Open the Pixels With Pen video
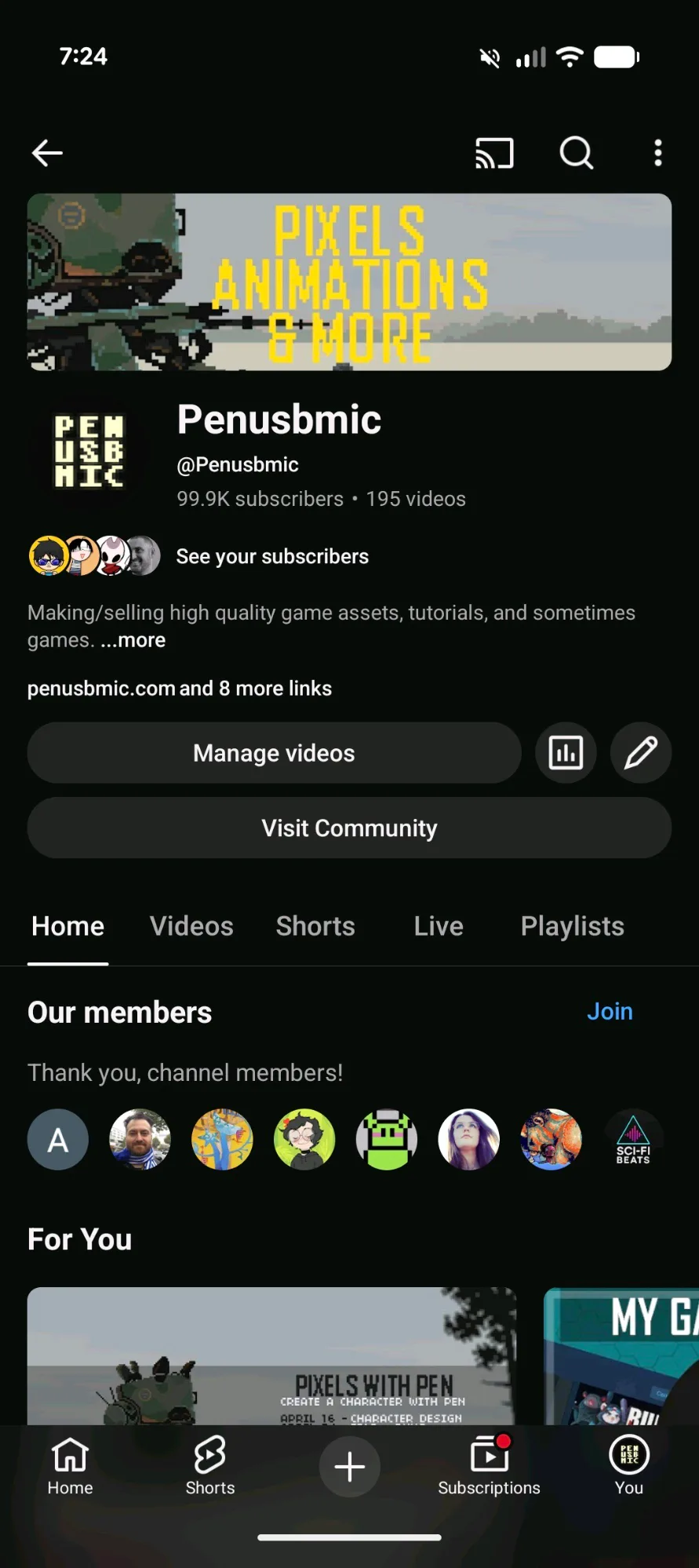699x1568 pixels. tap(271, 1357)
